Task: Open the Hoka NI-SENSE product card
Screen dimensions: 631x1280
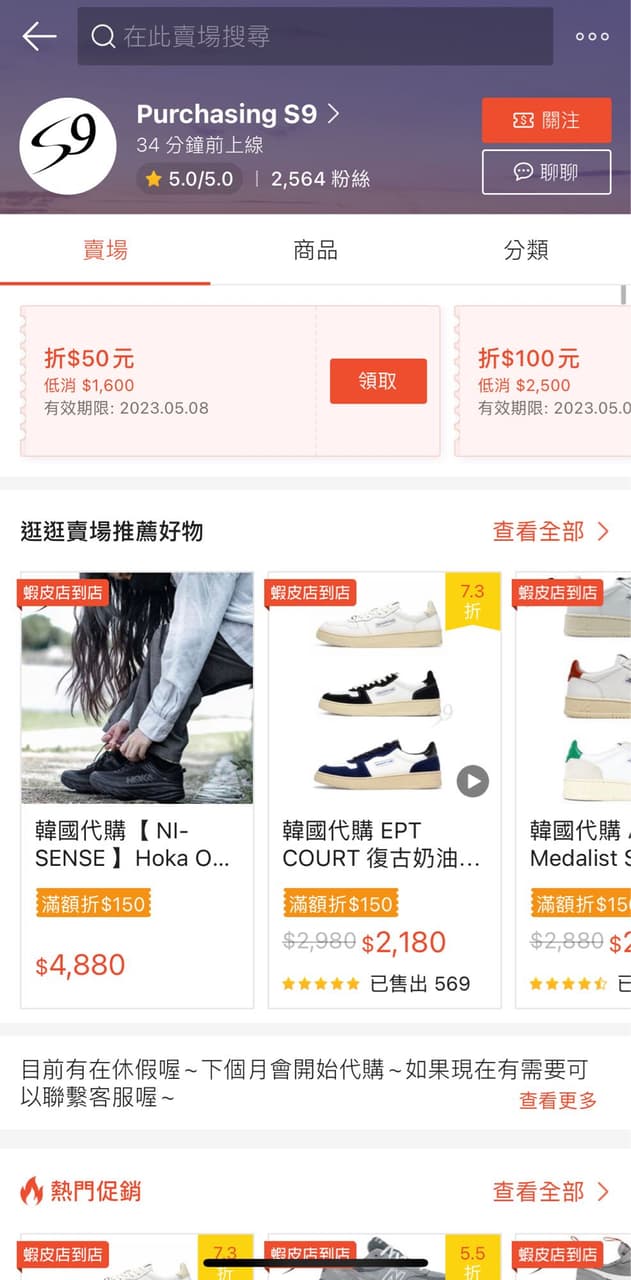Action: tap(137, 790)
